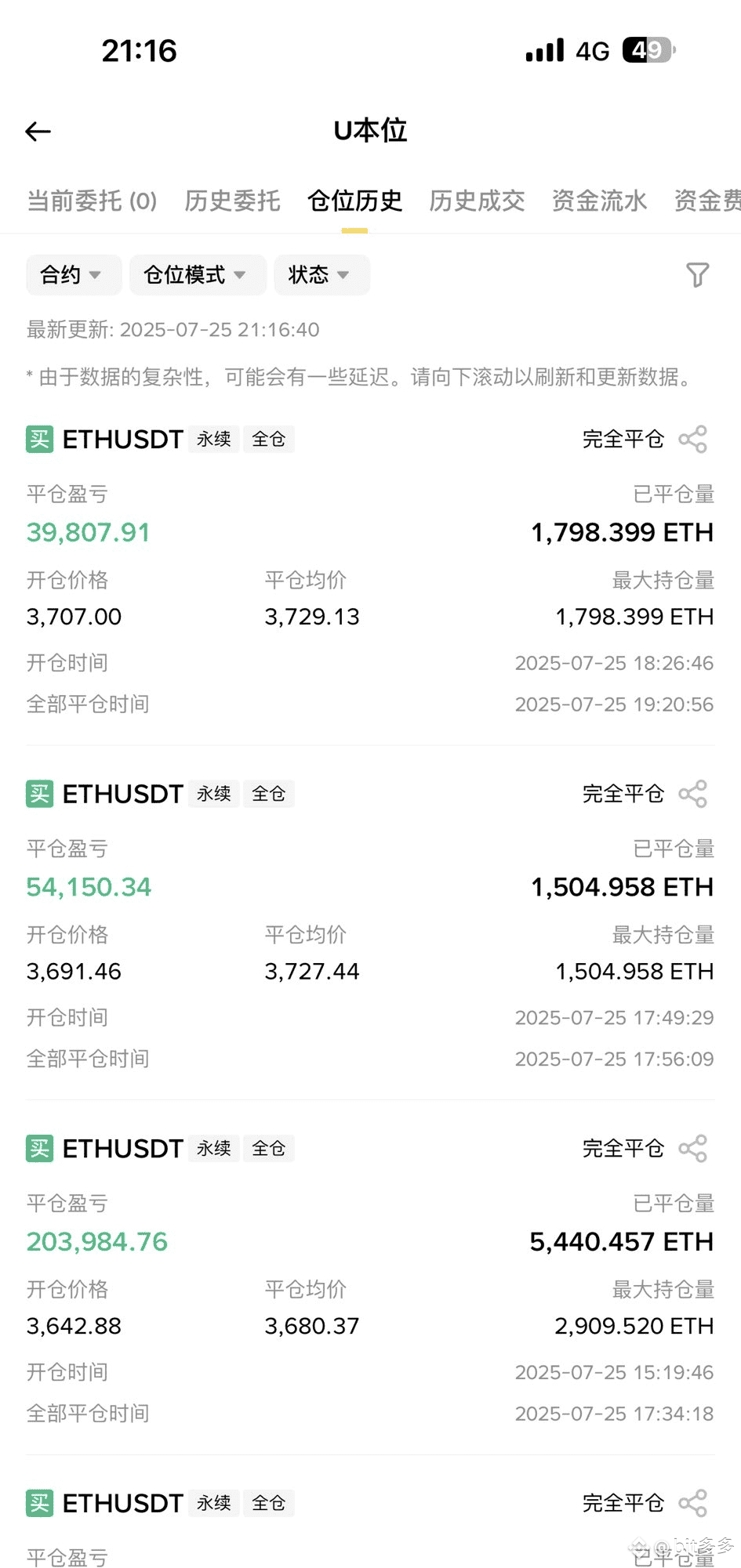Expand the 合约 dropdown filter
Screen dimensions: 741x1568
(x=74, y=275)
